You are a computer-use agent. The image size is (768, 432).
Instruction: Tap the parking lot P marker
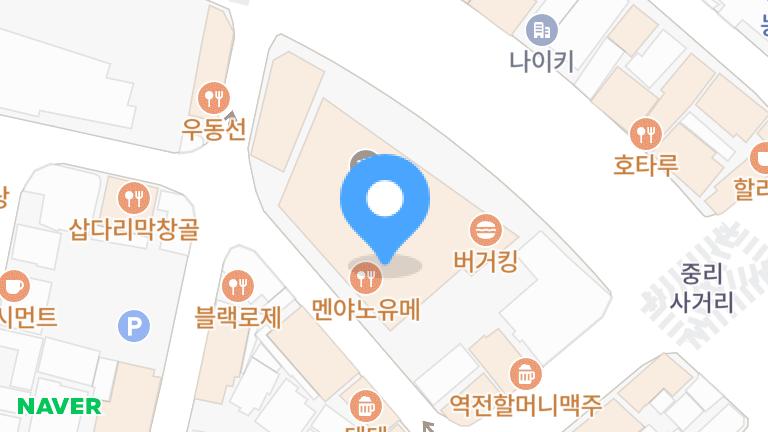[133, 325]
